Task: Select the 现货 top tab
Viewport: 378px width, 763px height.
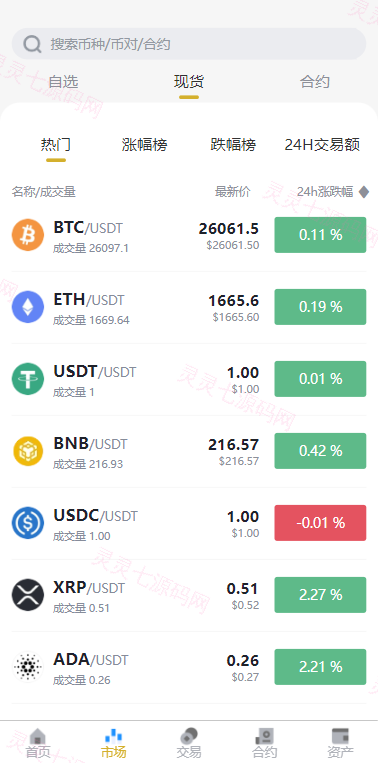Action: coord(189,82)
